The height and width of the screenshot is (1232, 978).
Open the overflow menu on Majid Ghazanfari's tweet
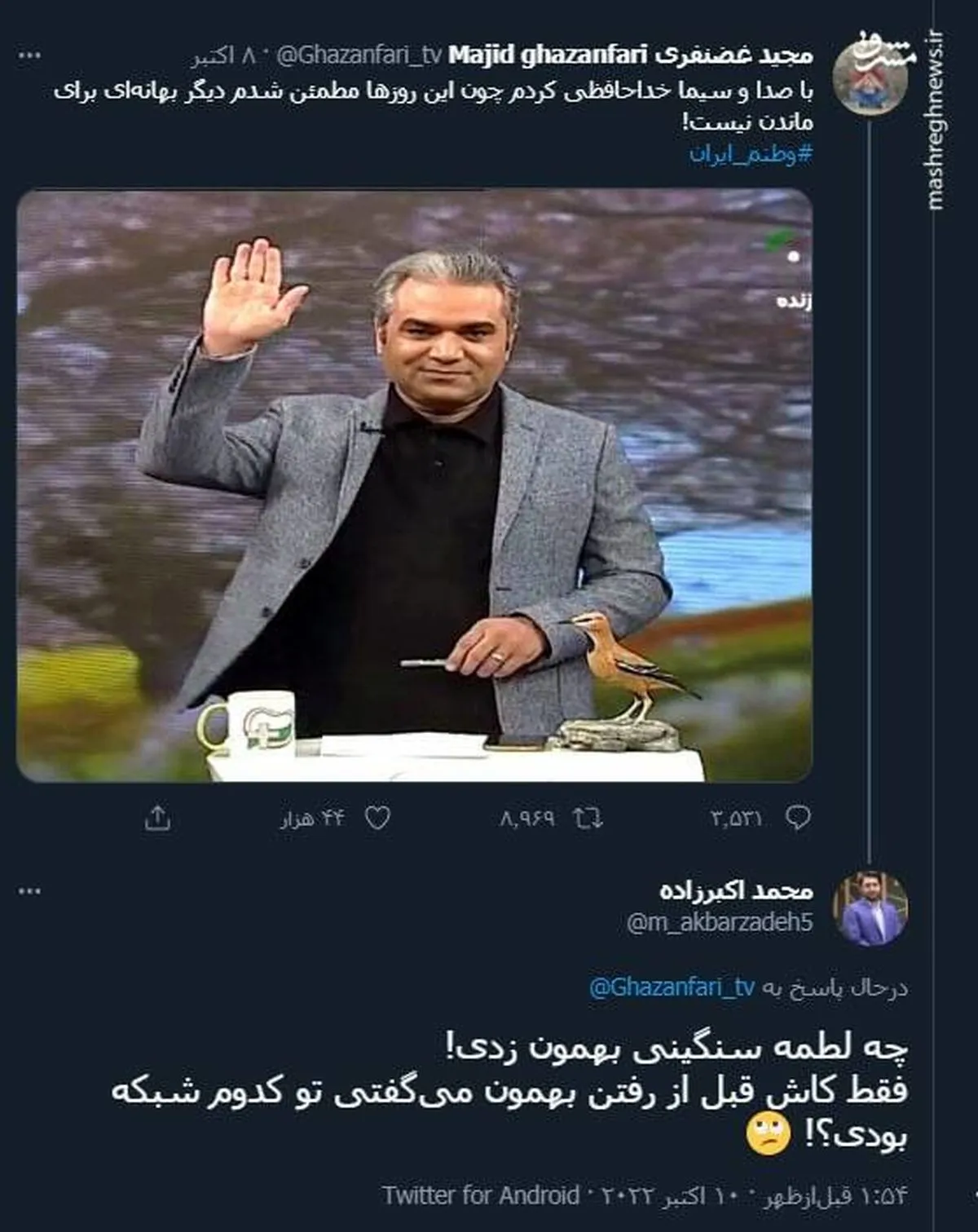30,55
